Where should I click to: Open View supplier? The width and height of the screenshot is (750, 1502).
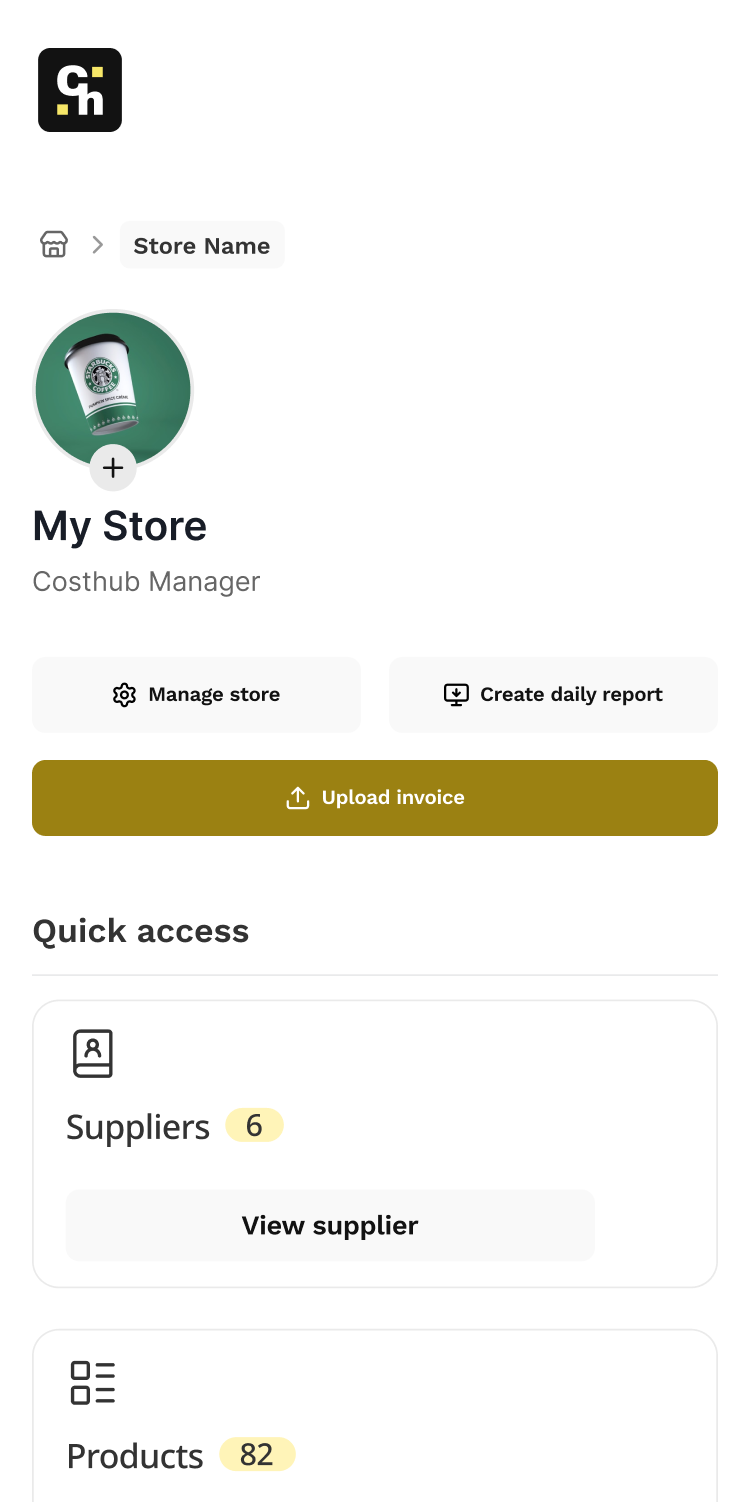330,1225
